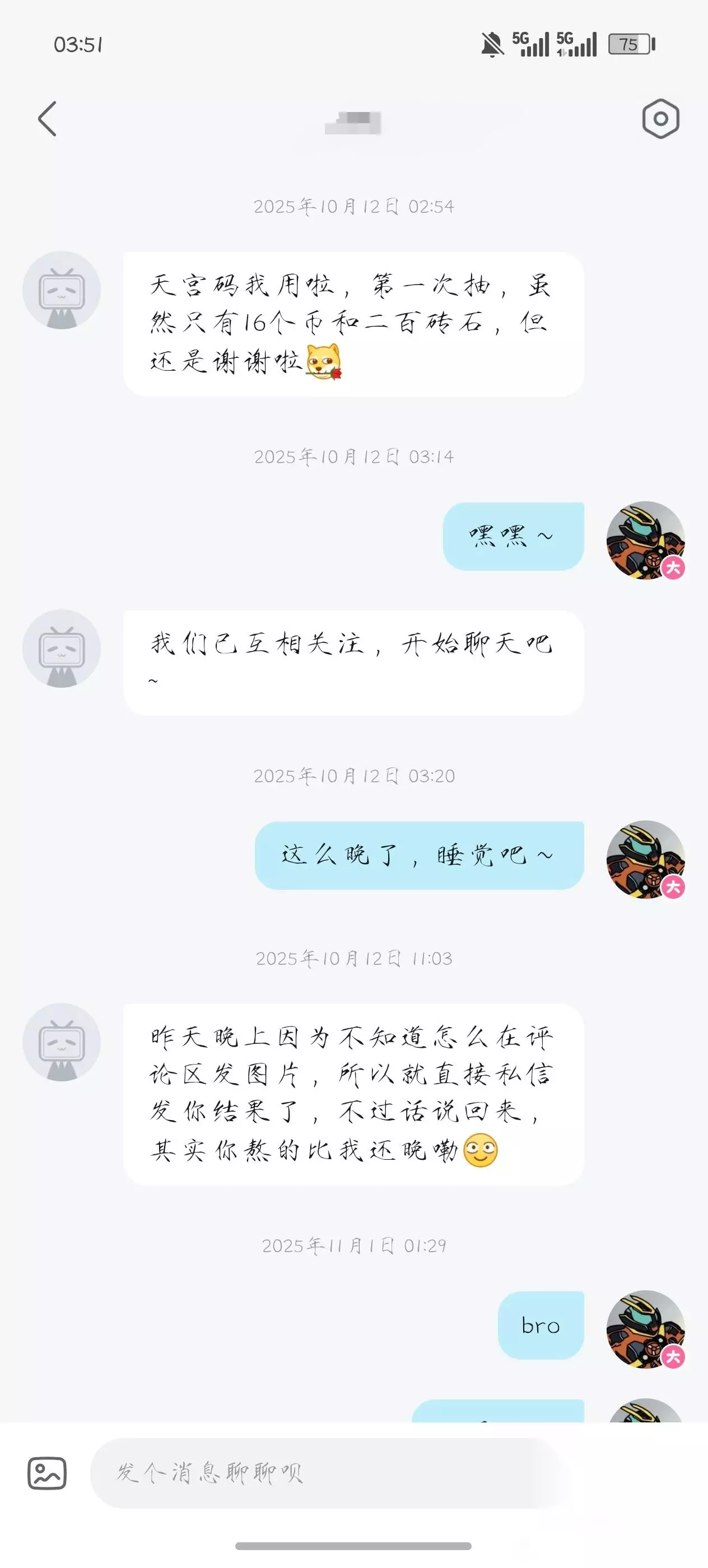Image resolution: width=708 pixels, height=1568 pixels.
Task: Open chat settings hexagon icon
Action: (660, 119)
